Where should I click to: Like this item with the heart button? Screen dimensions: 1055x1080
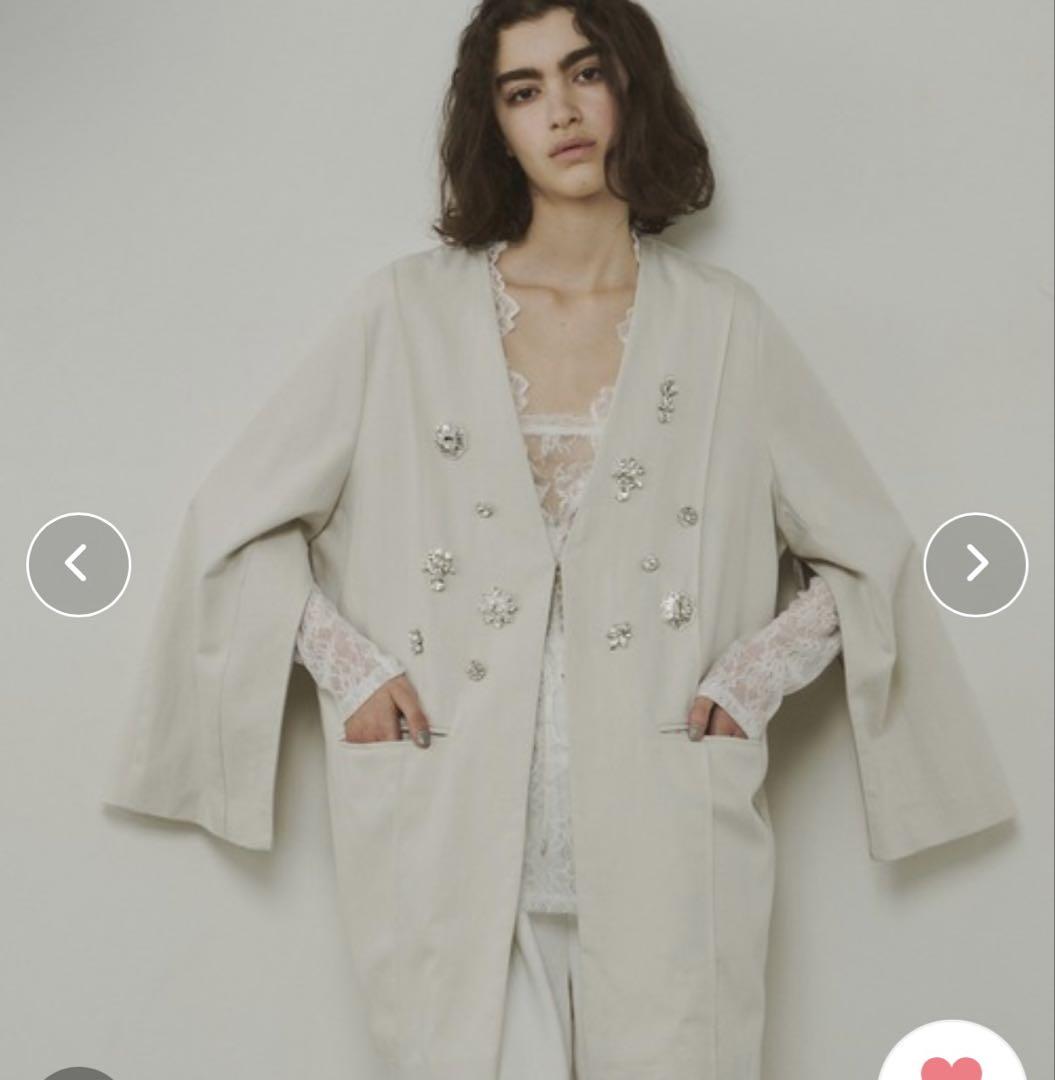click(x=951, y=1060)
